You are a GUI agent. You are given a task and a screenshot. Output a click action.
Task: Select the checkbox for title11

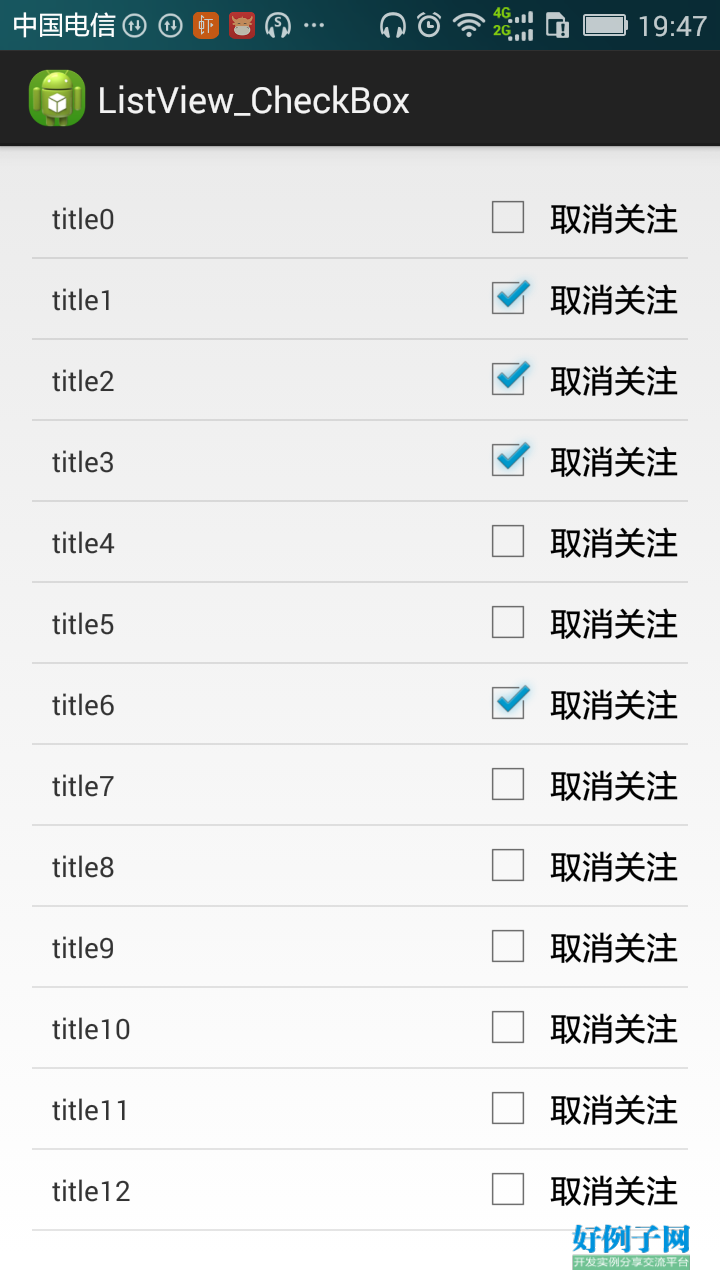coord(508,1109)
